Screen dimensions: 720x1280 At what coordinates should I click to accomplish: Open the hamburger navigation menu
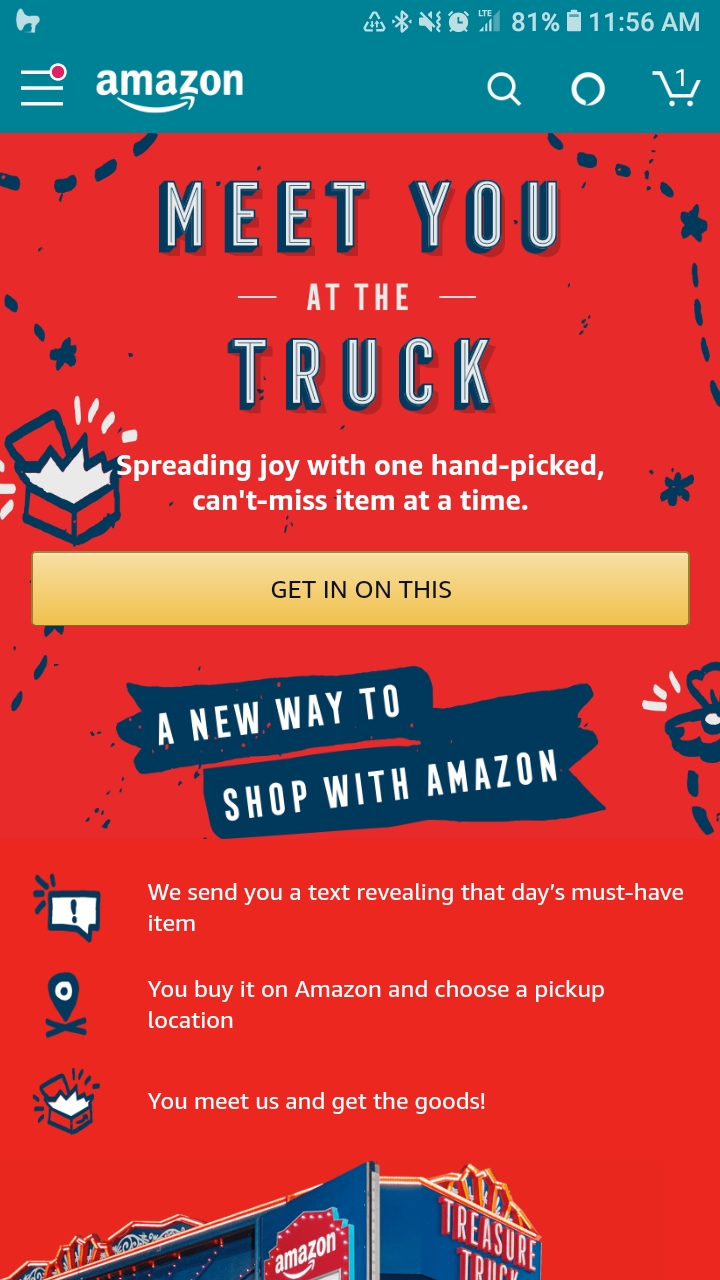tap(42, 88)
